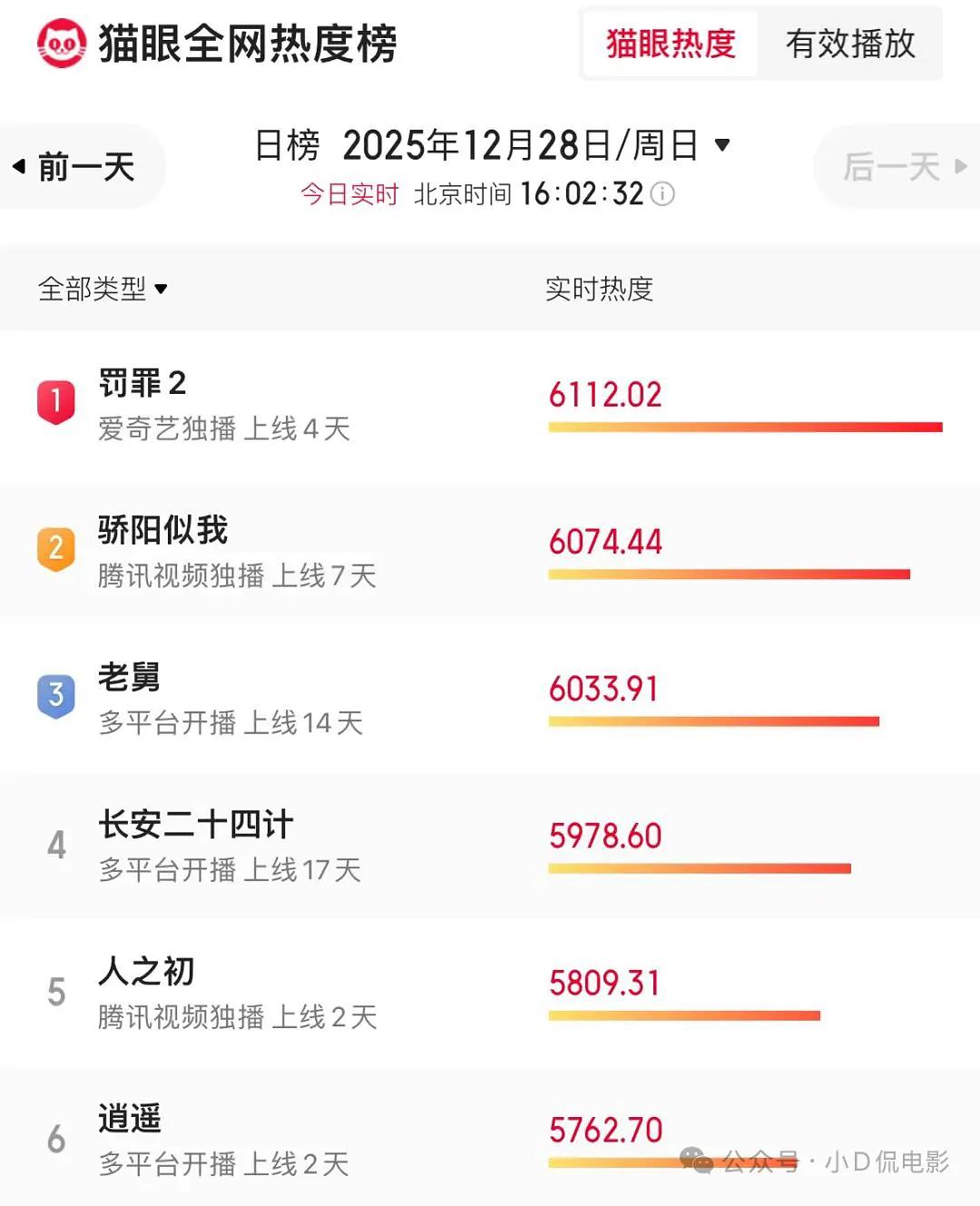Select the 人之初 entry
This screenshot has width=980, height=1206.
(490, 992)
